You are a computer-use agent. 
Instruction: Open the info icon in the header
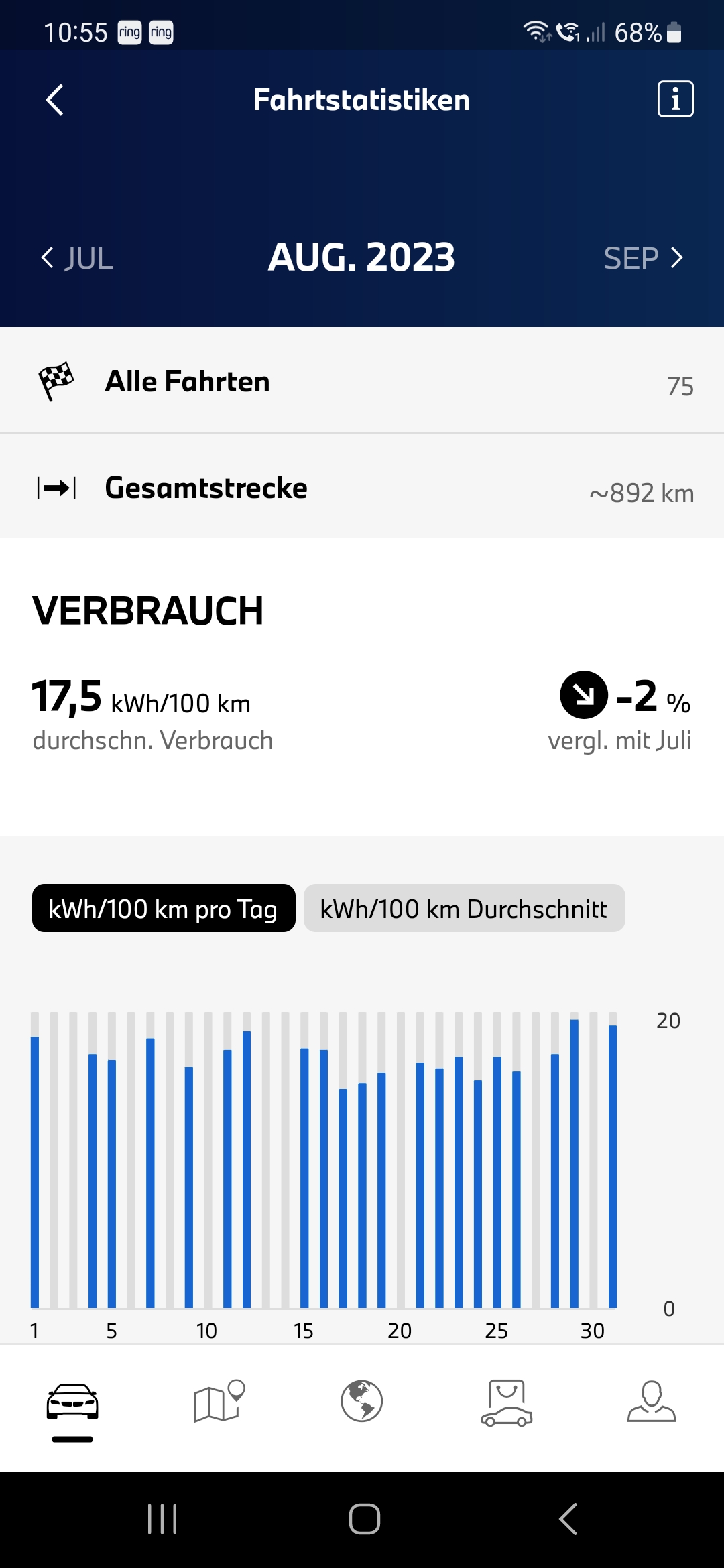pos(675,100)
